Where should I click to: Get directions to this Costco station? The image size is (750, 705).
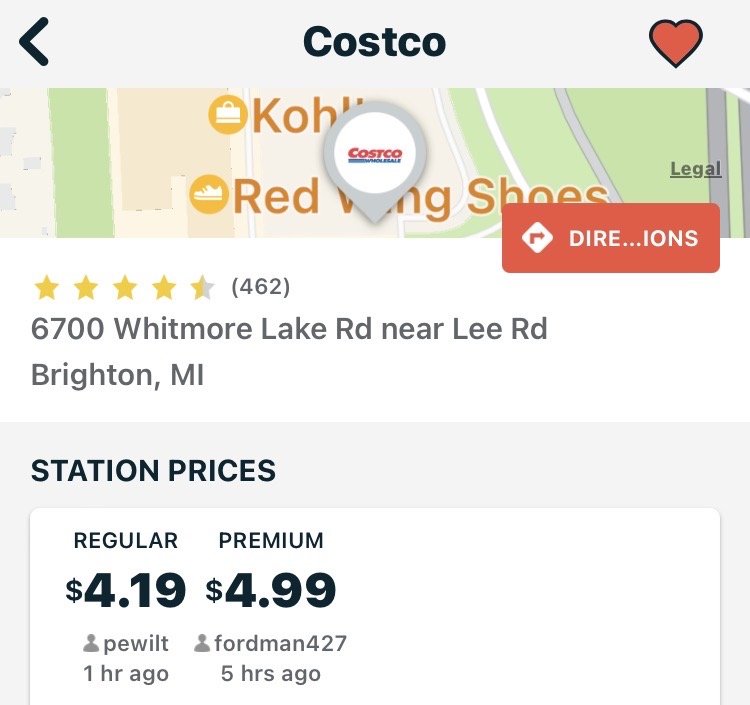[611, 239]
